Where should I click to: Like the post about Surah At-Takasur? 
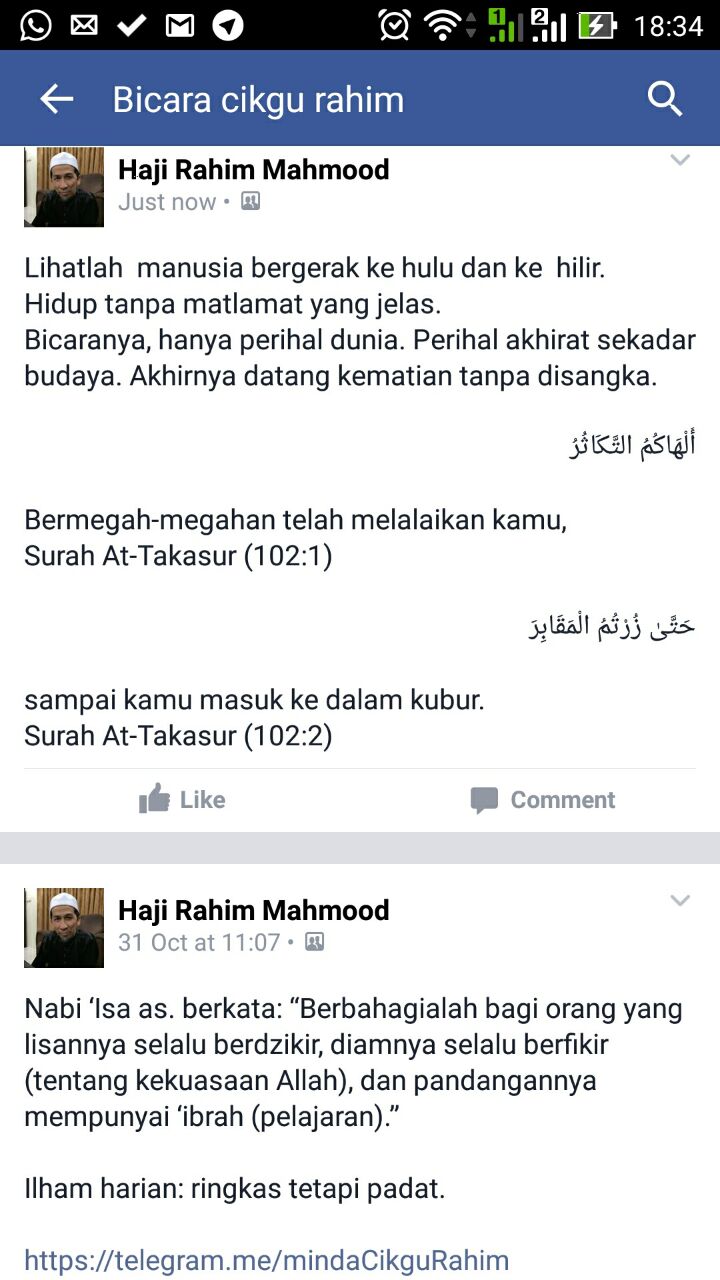point(182,800)
